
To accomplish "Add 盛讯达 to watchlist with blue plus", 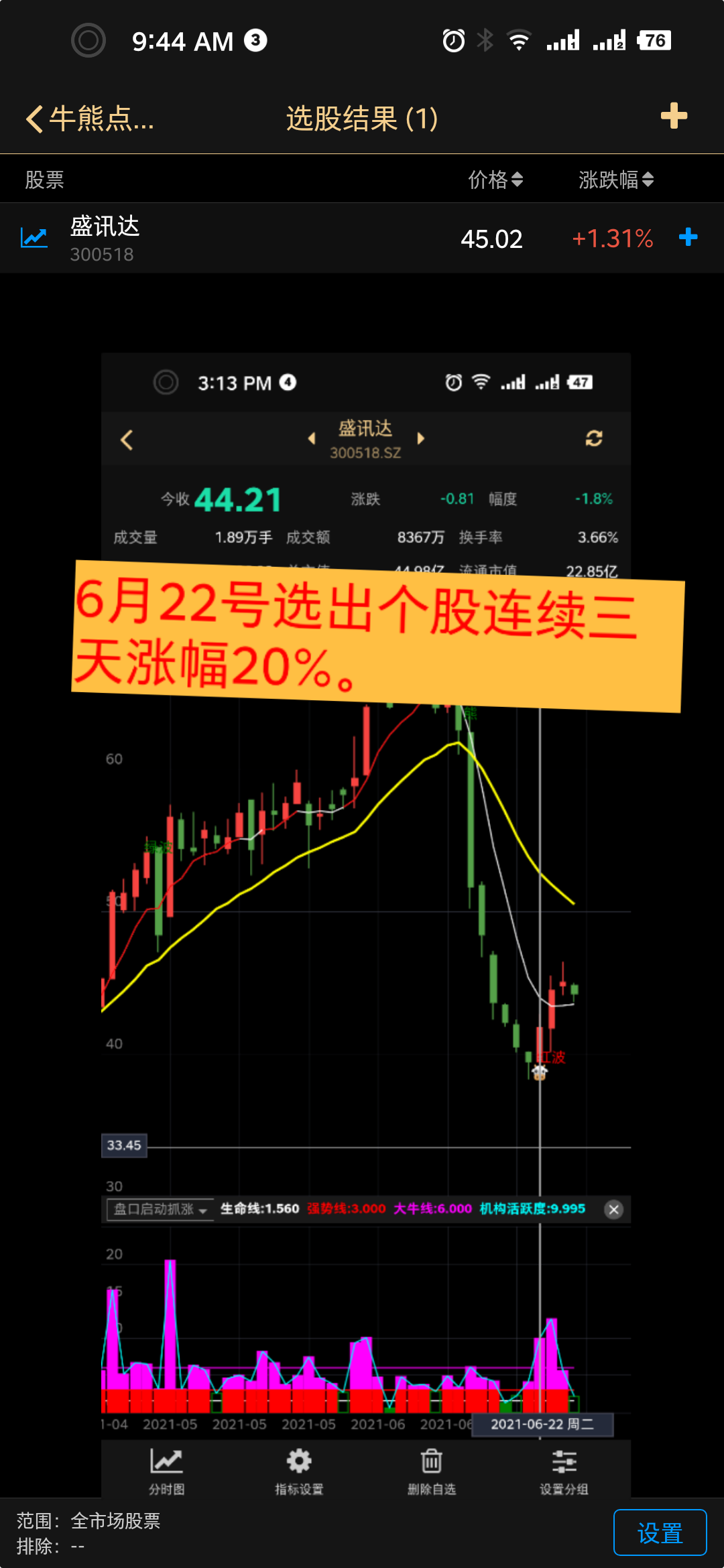I will point(688,237).
